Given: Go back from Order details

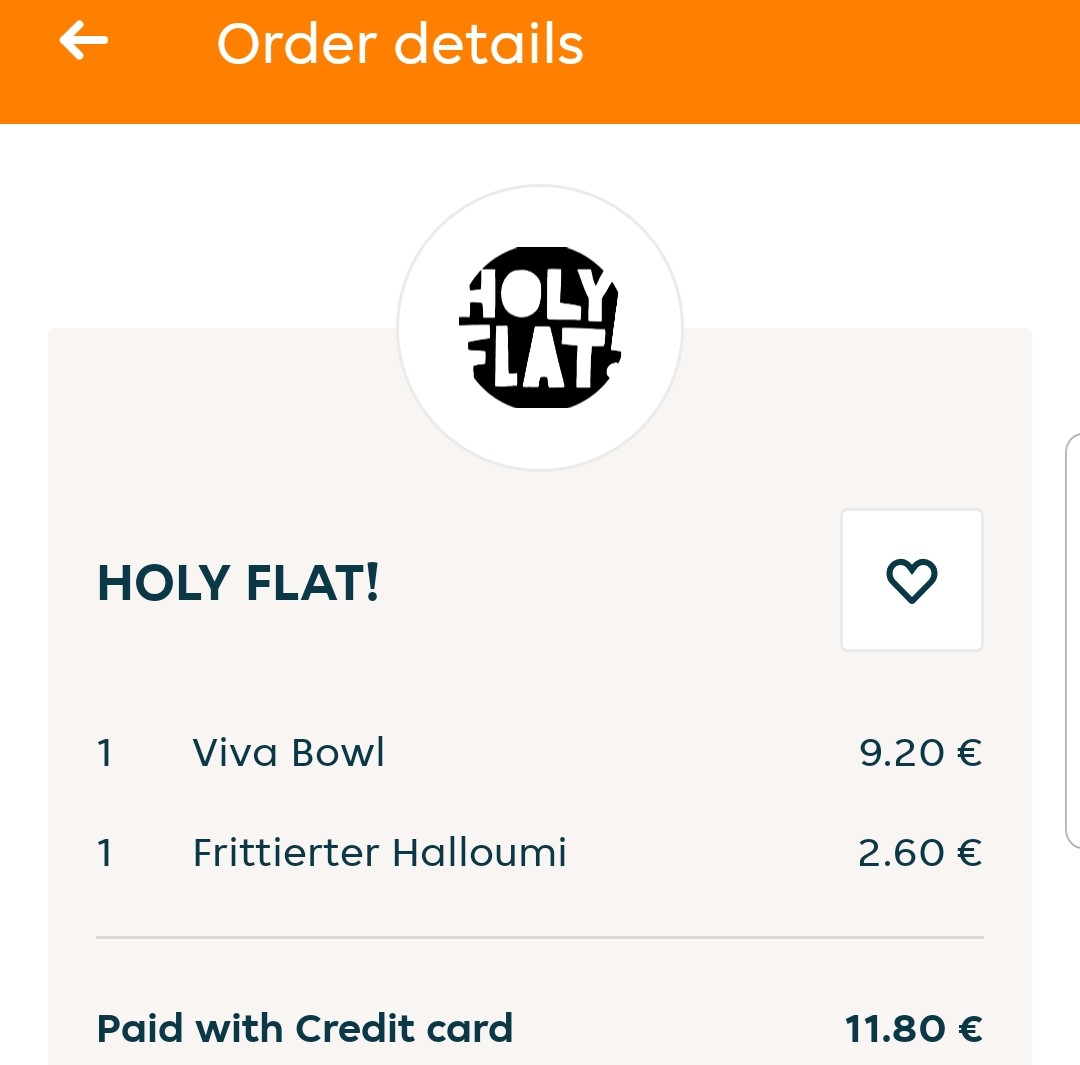Looking at the screenshot, I should pyautogui.click(x=83, y=42).
